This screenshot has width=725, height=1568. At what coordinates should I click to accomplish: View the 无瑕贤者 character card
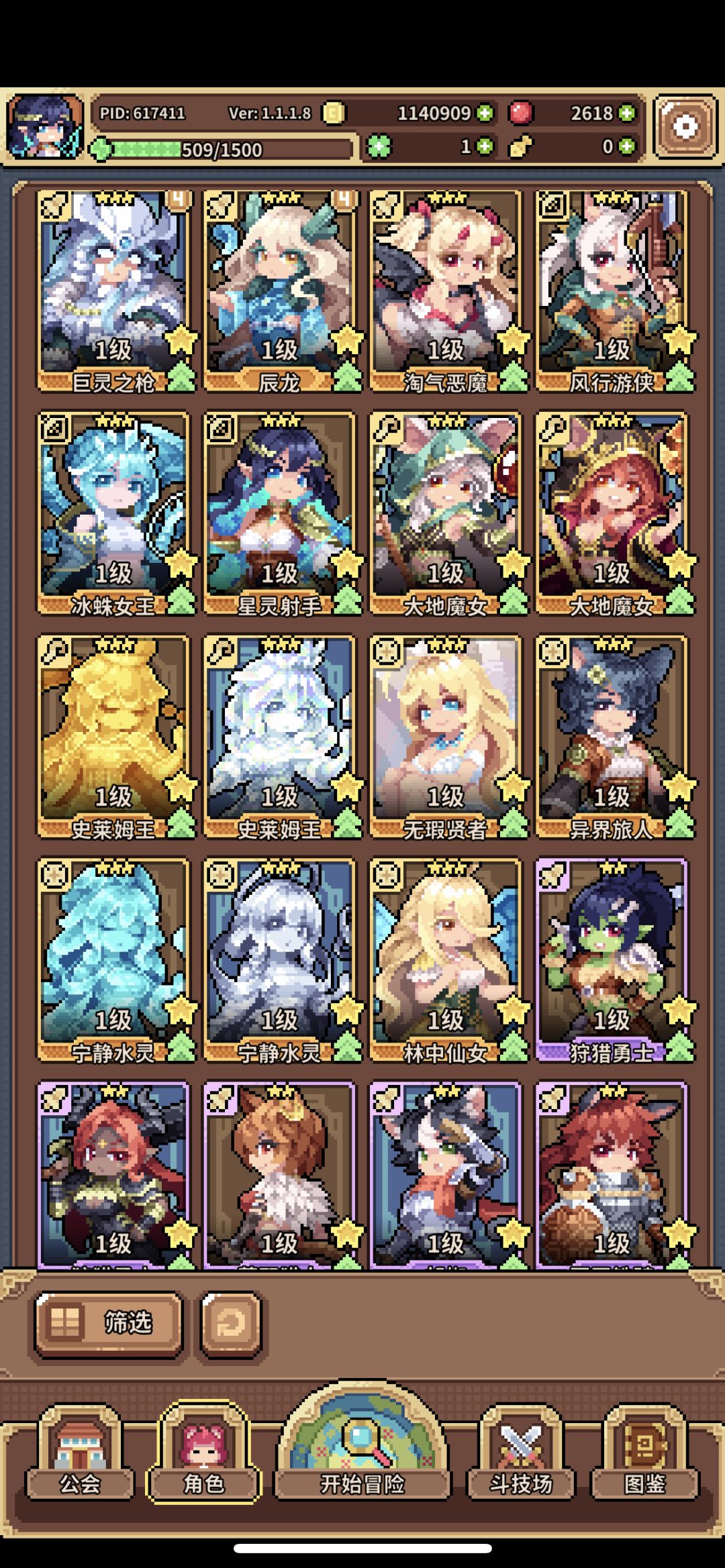(x=448, y=737)
